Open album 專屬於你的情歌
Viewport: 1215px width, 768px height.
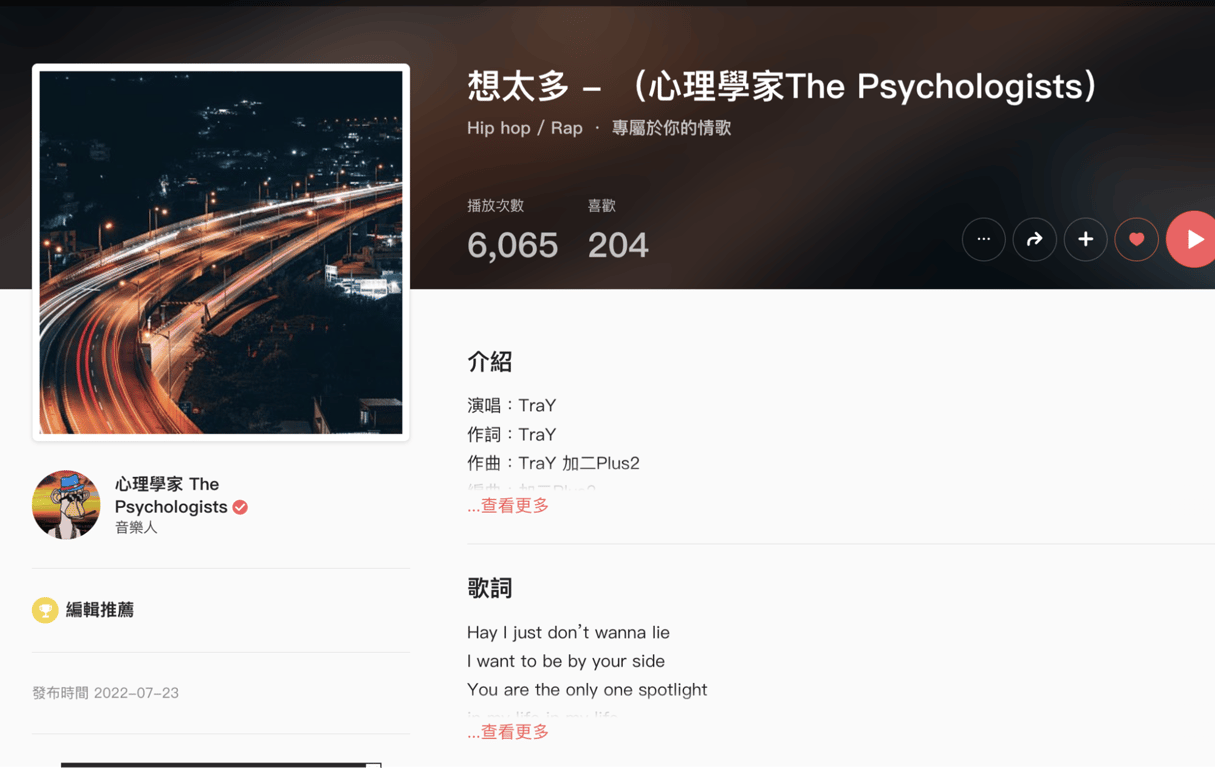[x=671, y=128]
